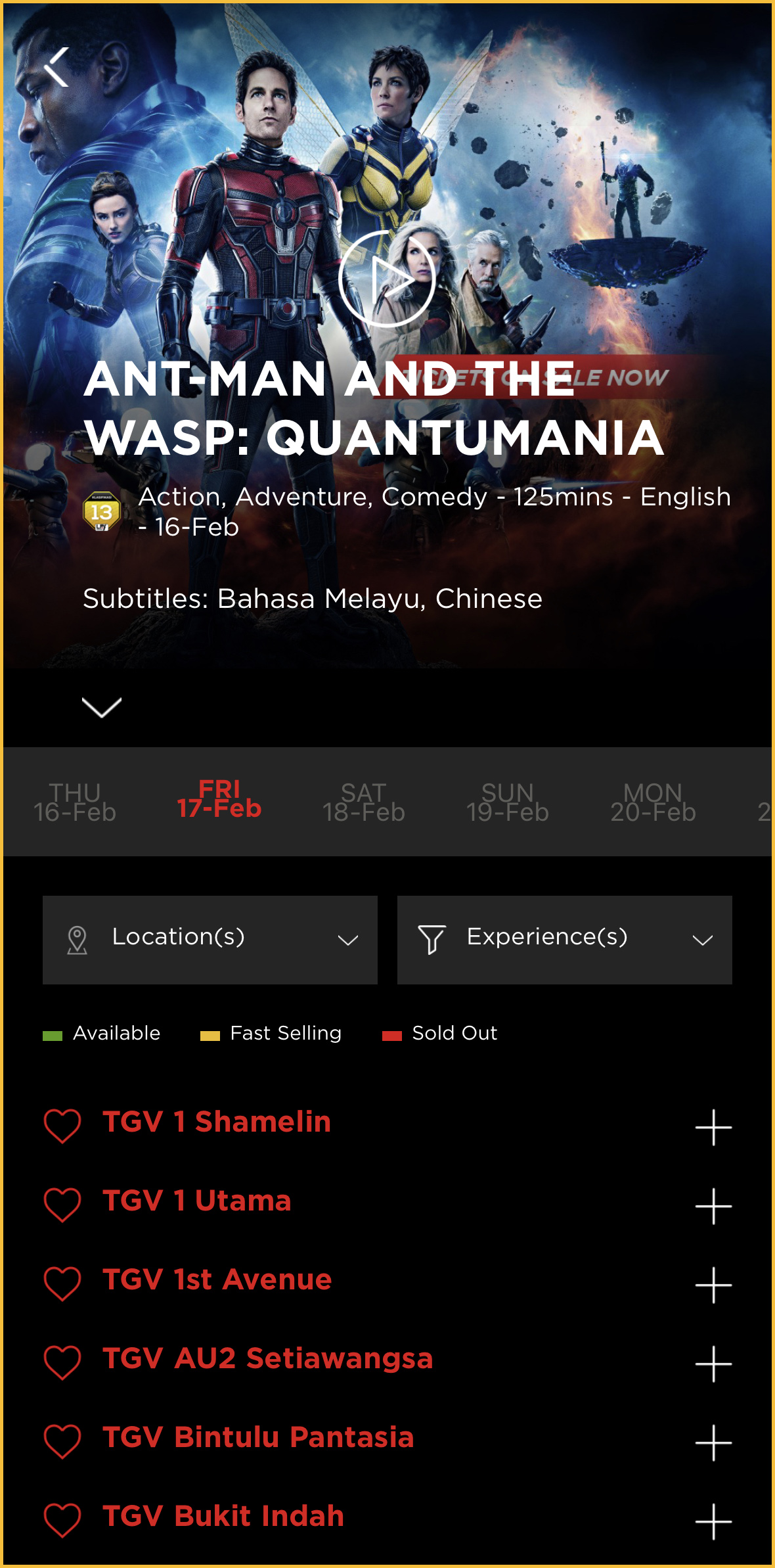Go back using the top-left arrow
This screenshot has width=775, height=1568.
click(x=57, y=67)
